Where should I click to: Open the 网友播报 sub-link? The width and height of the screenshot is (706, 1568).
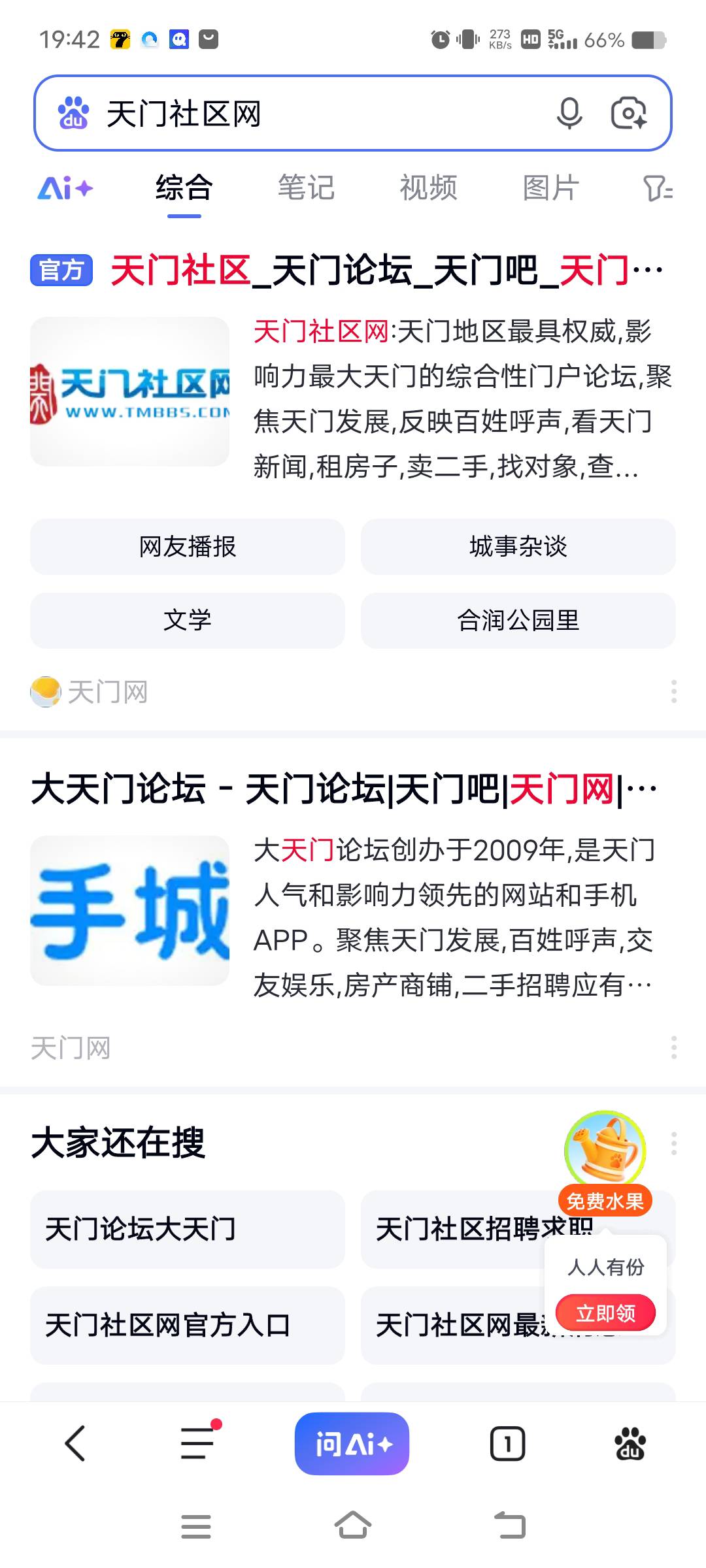[x=188, y=547]
